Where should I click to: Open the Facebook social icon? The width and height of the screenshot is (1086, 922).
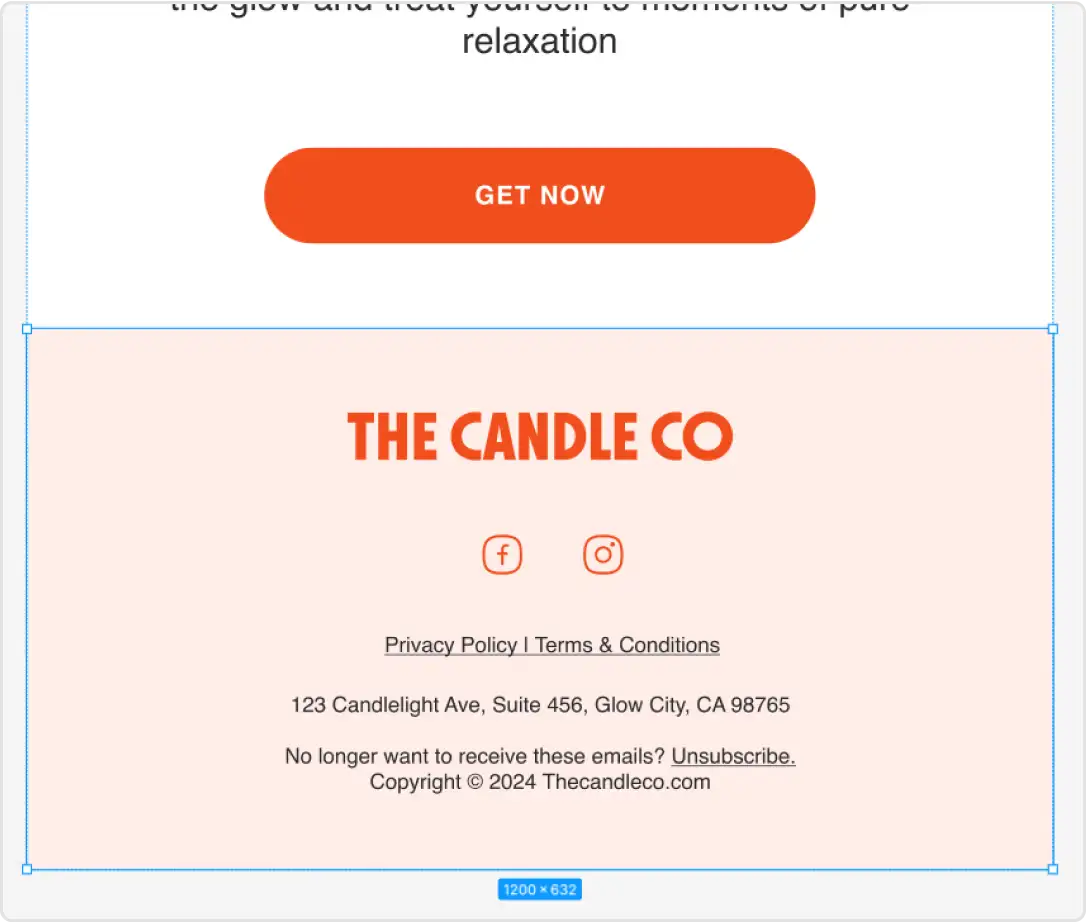coord(502,554)
